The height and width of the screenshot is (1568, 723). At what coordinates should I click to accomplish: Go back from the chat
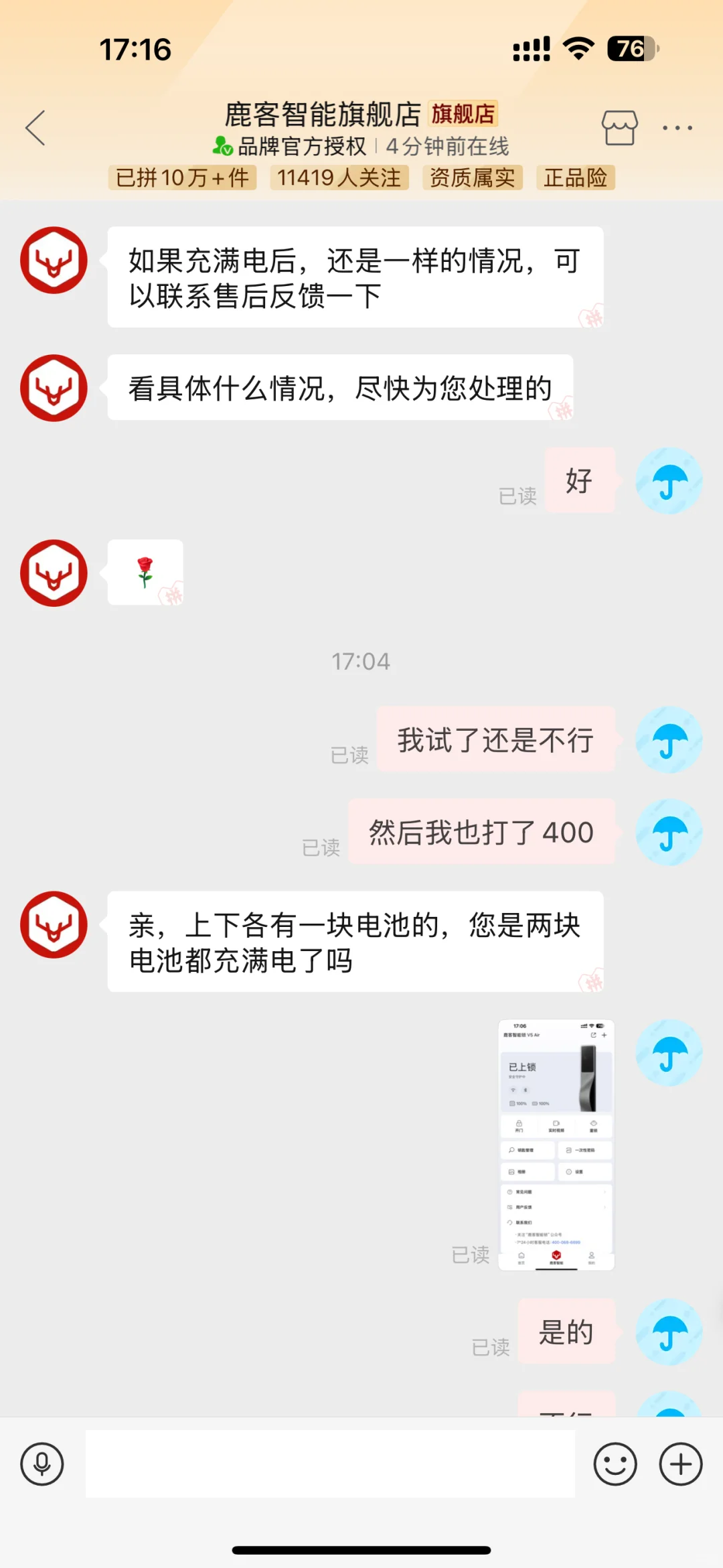(x=35, y=128)
